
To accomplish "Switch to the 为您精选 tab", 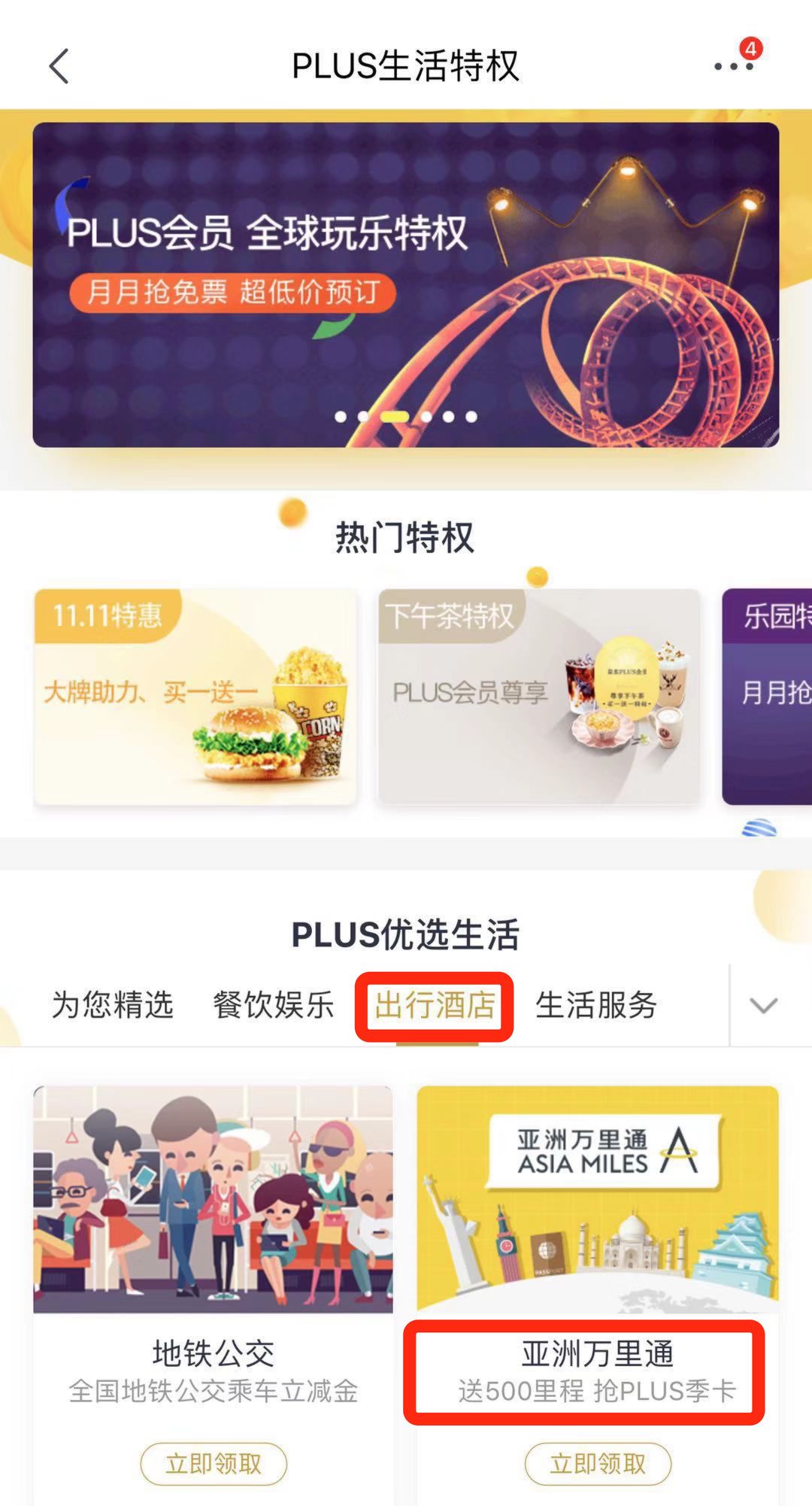I will 113,1005.
